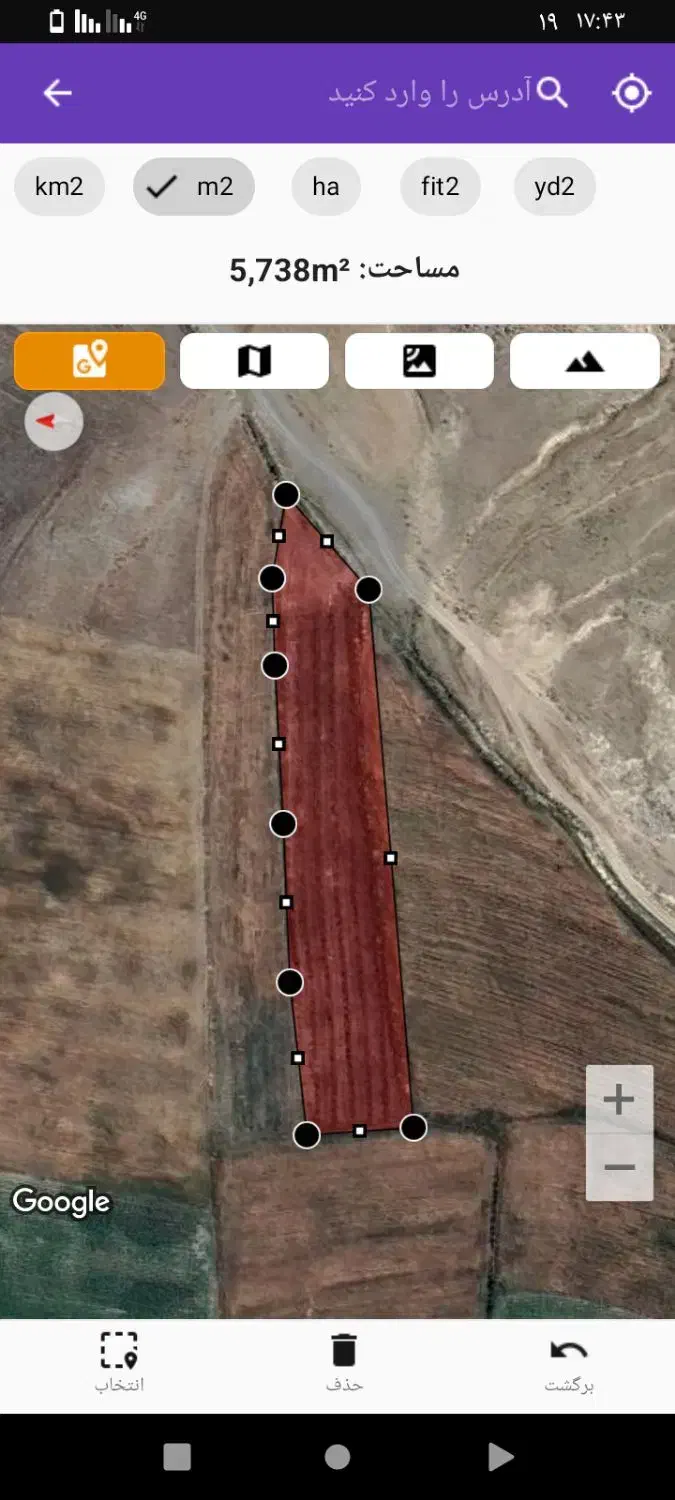Switch to the orange Google map layer
The height and width of the screenshot is (1500, 675).
pyautogui.click(x=89, y=360)
